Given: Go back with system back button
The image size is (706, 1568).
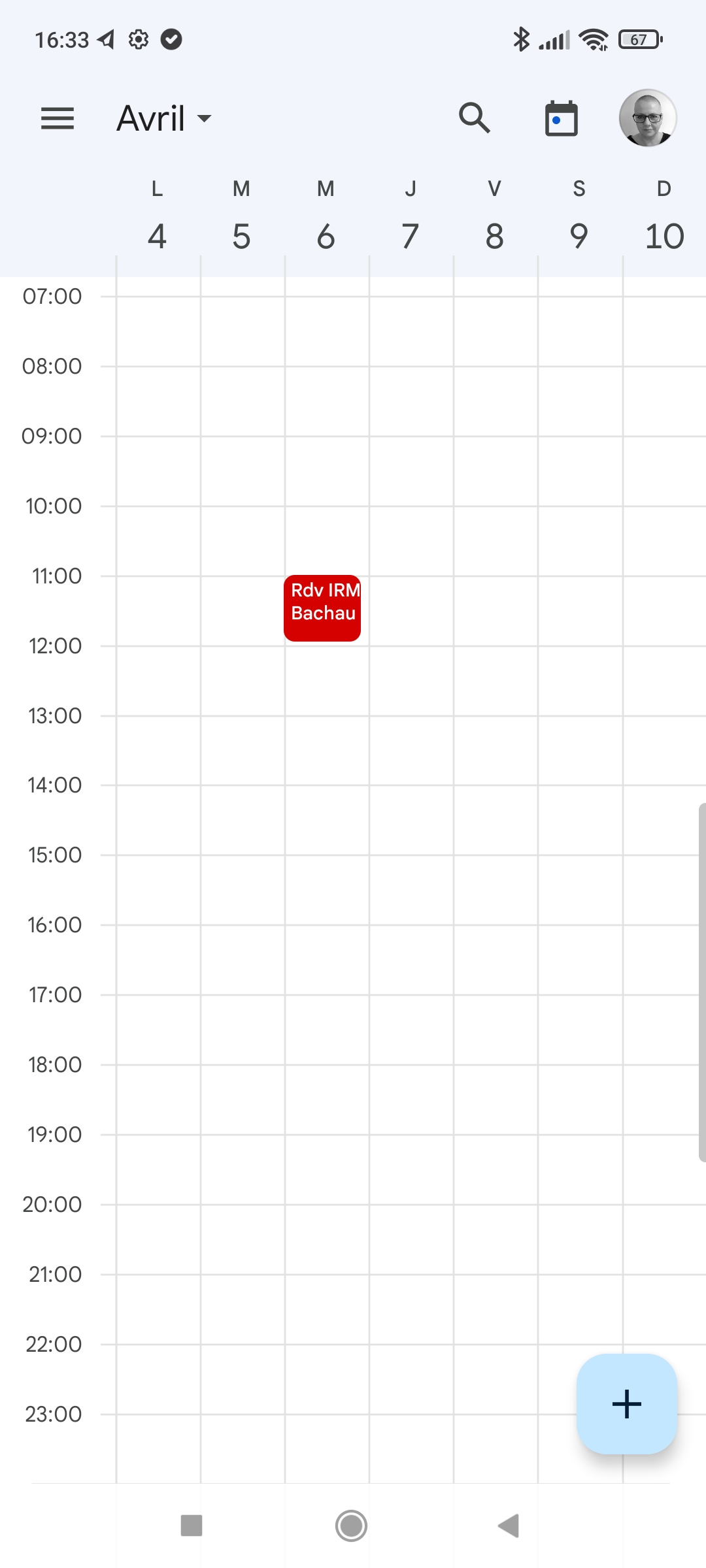Looking at the screenshot, I should 509,1526.
